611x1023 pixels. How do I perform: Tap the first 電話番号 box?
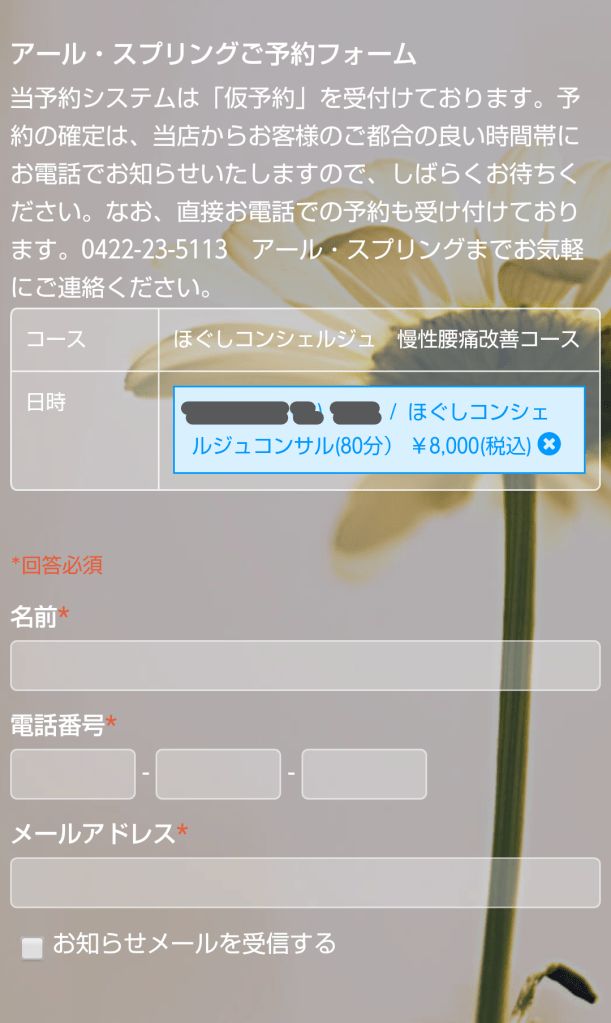click(x=73, y=774)
